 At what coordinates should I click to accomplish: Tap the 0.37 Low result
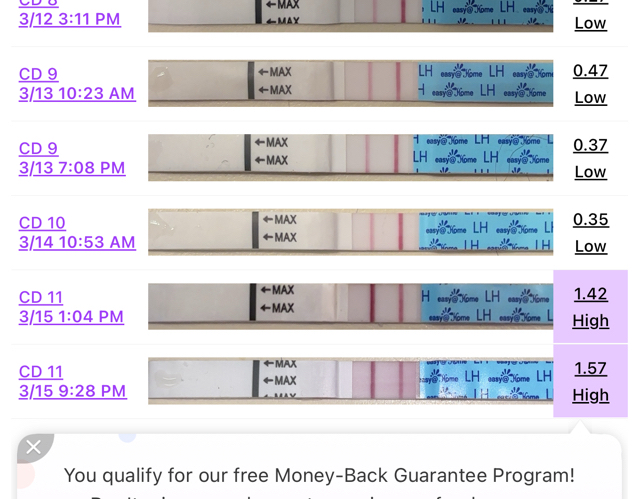click(x=590, y=158)
